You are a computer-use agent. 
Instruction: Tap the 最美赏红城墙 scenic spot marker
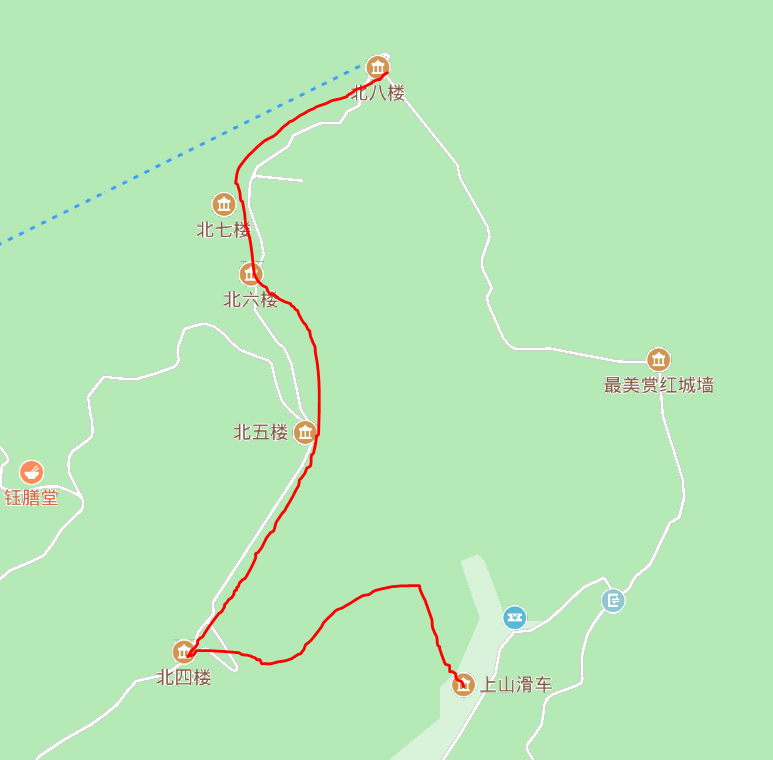[x=658, y=360]
